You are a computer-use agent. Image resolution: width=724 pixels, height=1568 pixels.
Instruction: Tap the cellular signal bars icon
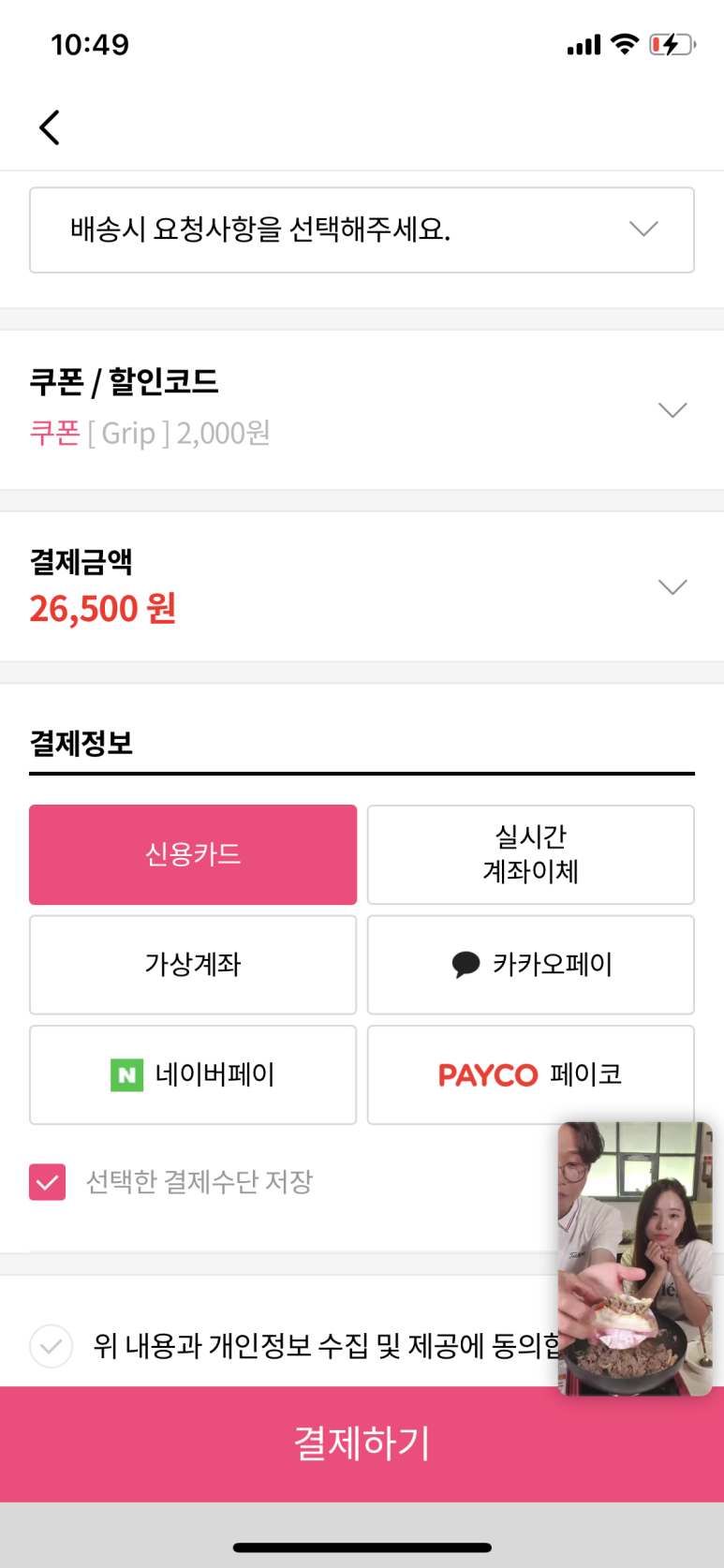(582, 42)
